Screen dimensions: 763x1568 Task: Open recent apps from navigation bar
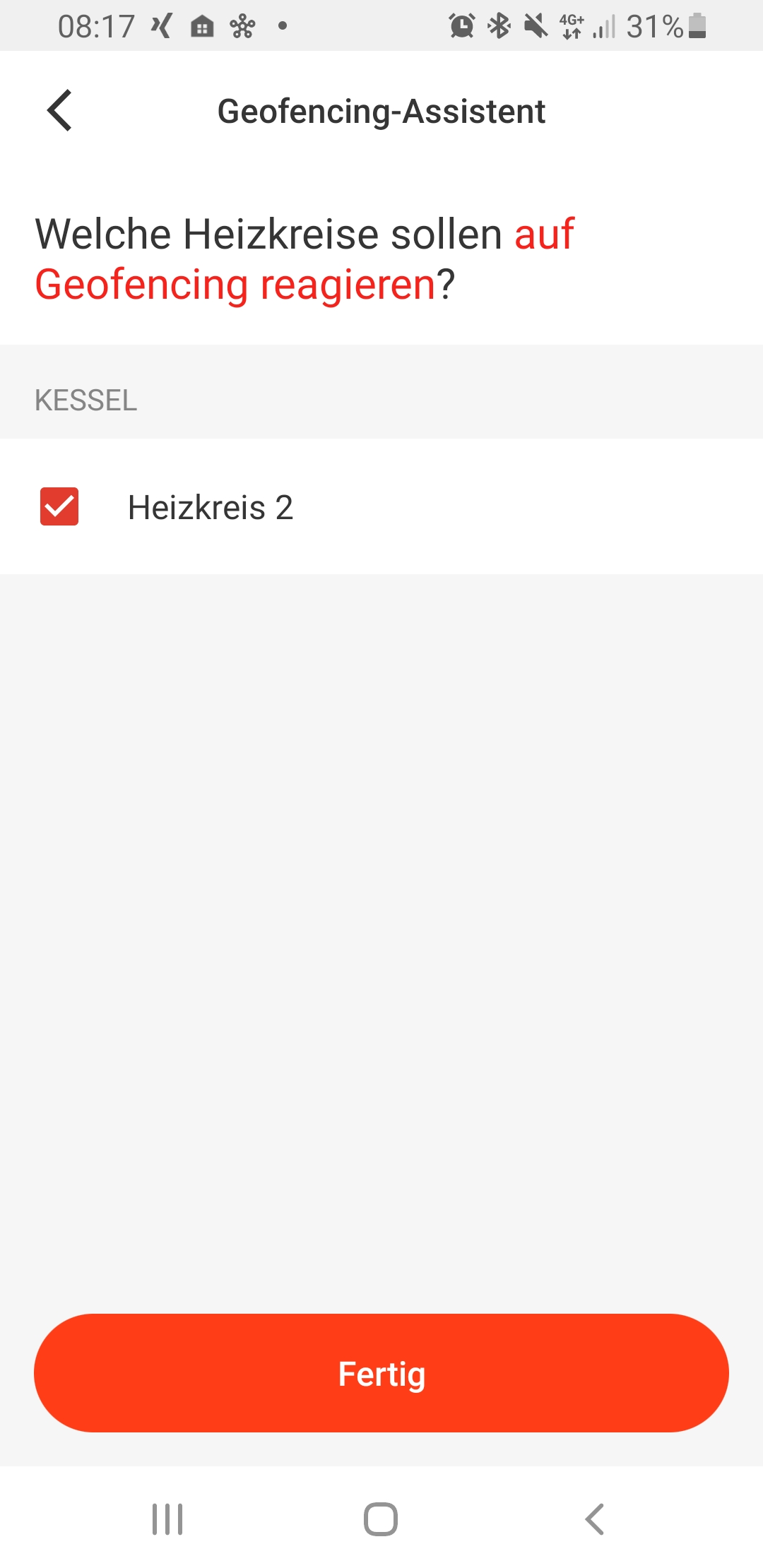(167, 1519)
